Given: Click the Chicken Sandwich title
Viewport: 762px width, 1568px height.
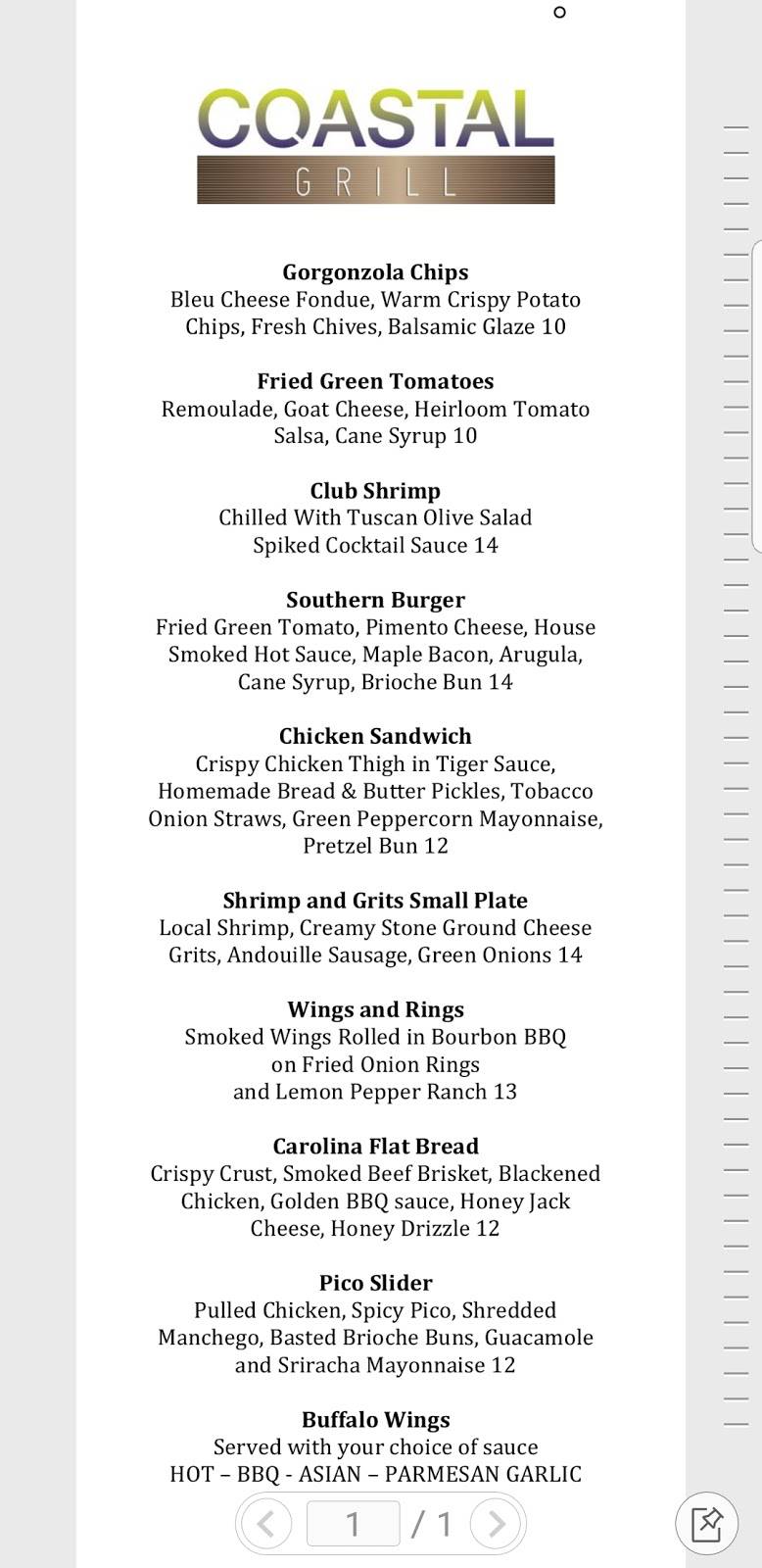Looking at the screenshot, I should pos(375,735).
